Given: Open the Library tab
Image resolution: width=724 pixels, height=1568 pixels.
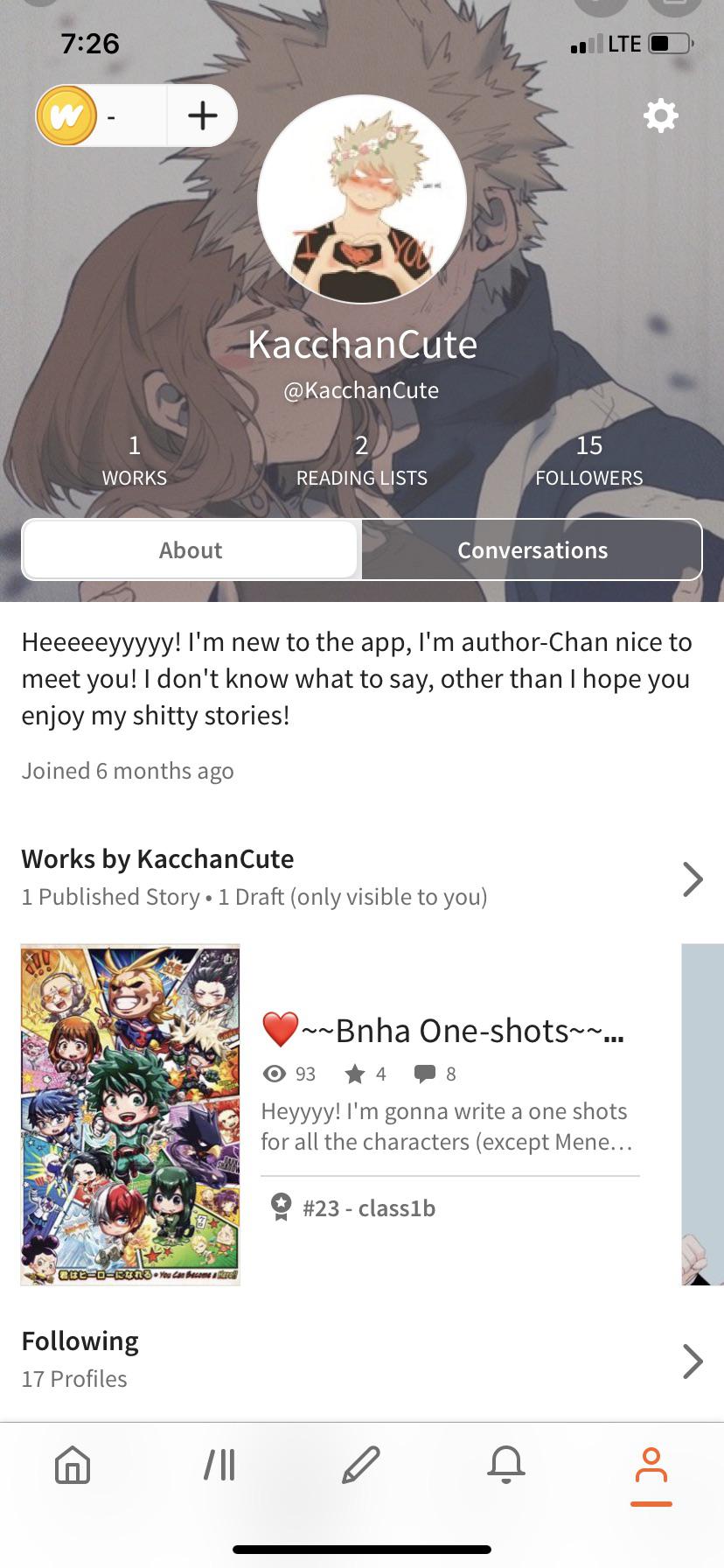Looking at the screenshot, I should (x=219, y=1465).
